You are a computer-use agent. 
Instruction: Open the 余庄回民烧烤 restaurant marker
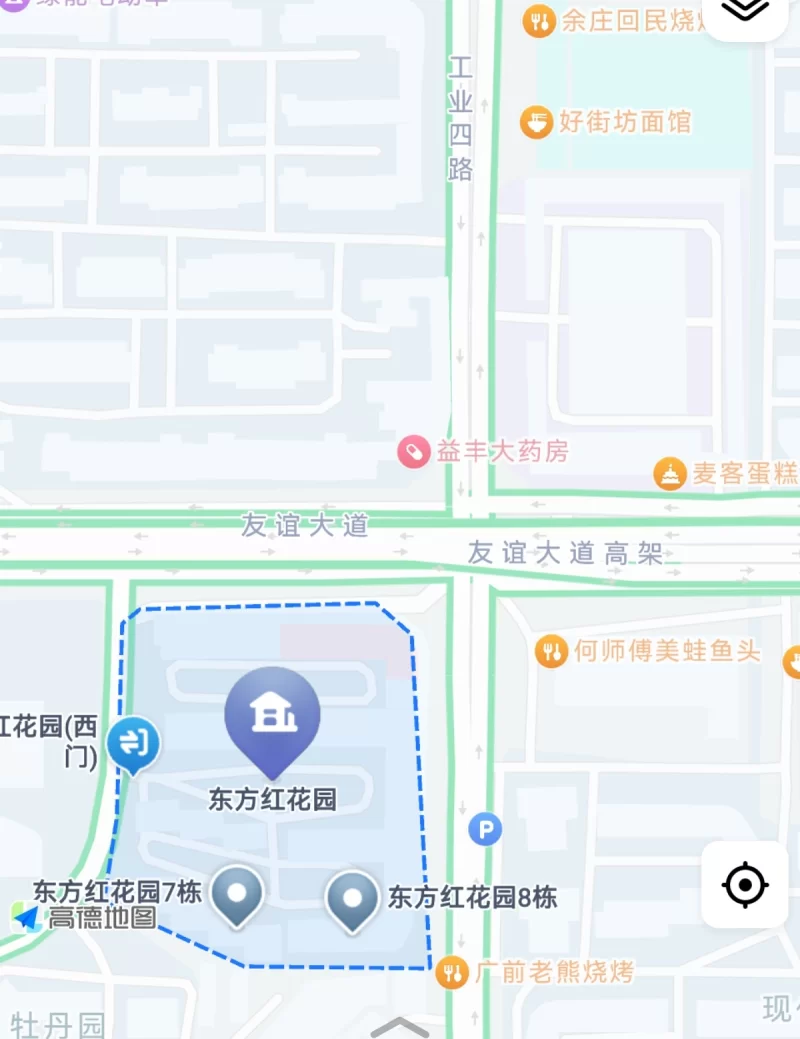[x=541, y=21]
